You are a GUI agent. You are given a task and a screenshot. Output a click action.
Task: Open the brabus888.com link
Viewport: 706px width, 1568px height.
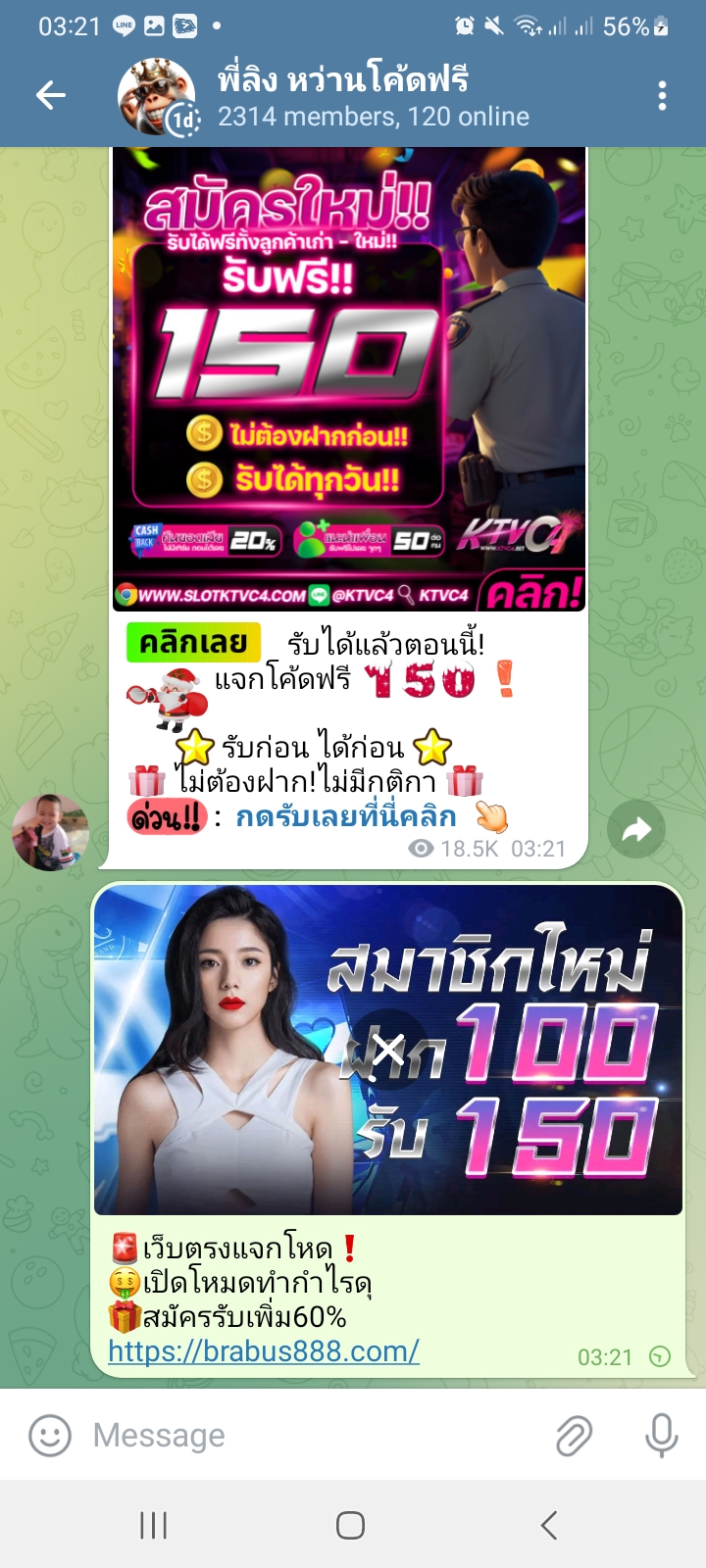click(x=263, y=1351)
